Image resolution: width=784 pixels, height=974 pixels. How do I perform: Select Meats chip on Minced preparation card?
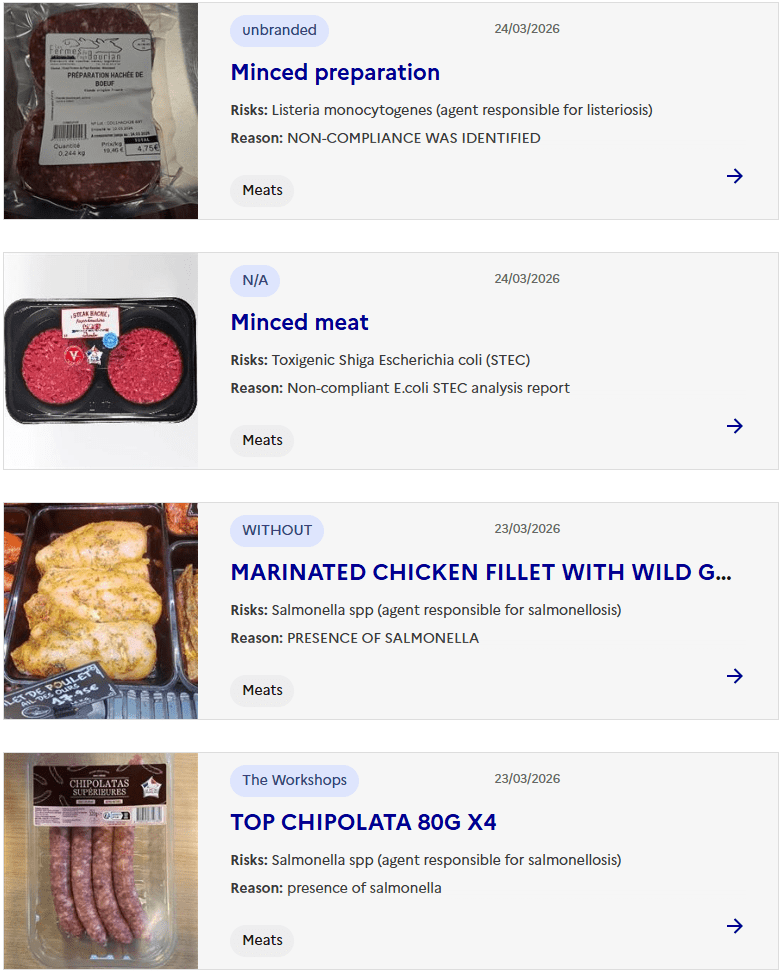click(262, 190)
